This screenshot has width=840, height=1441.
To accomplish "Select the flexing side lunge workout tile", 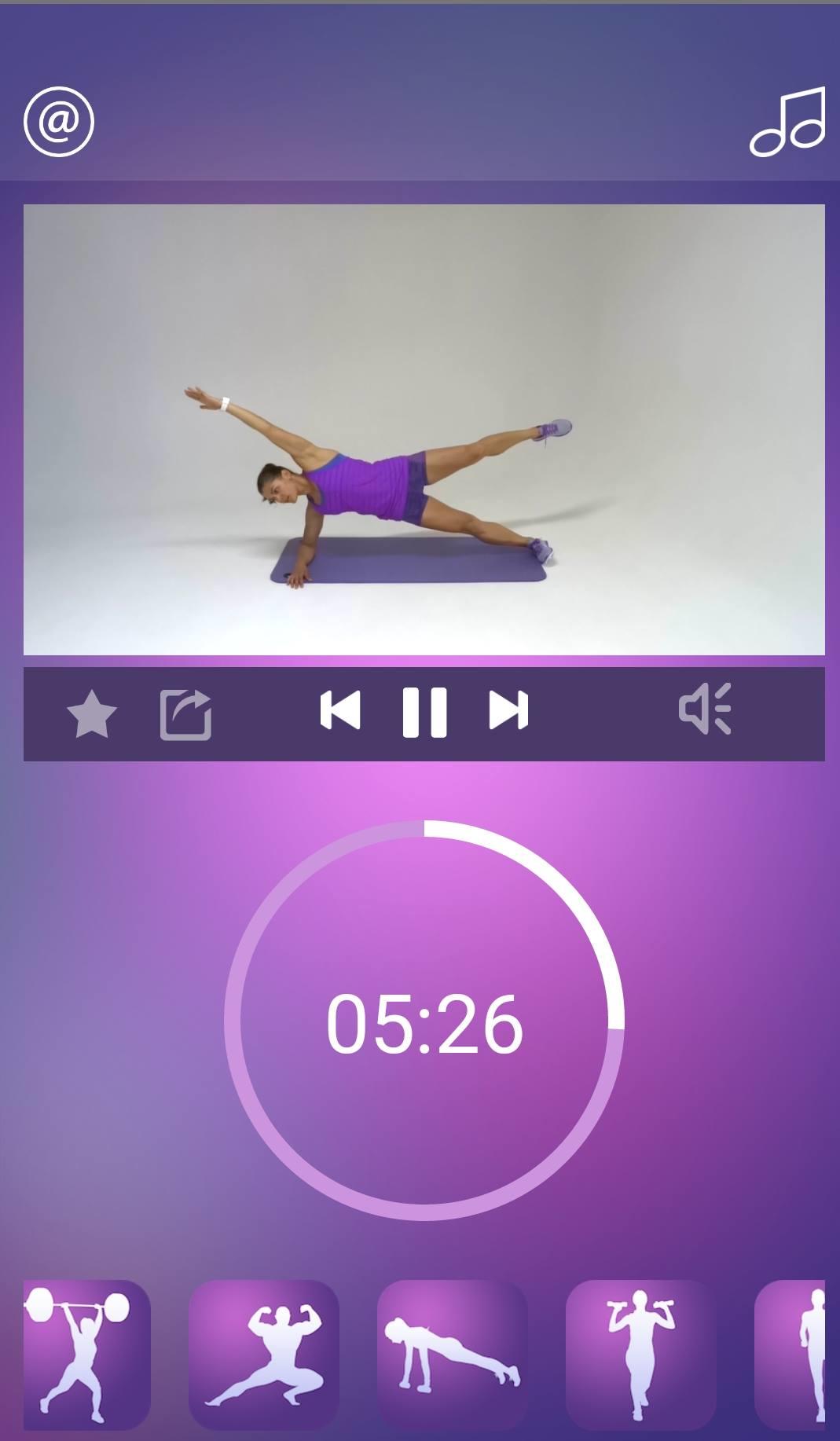I will (x=264, y=1355).
